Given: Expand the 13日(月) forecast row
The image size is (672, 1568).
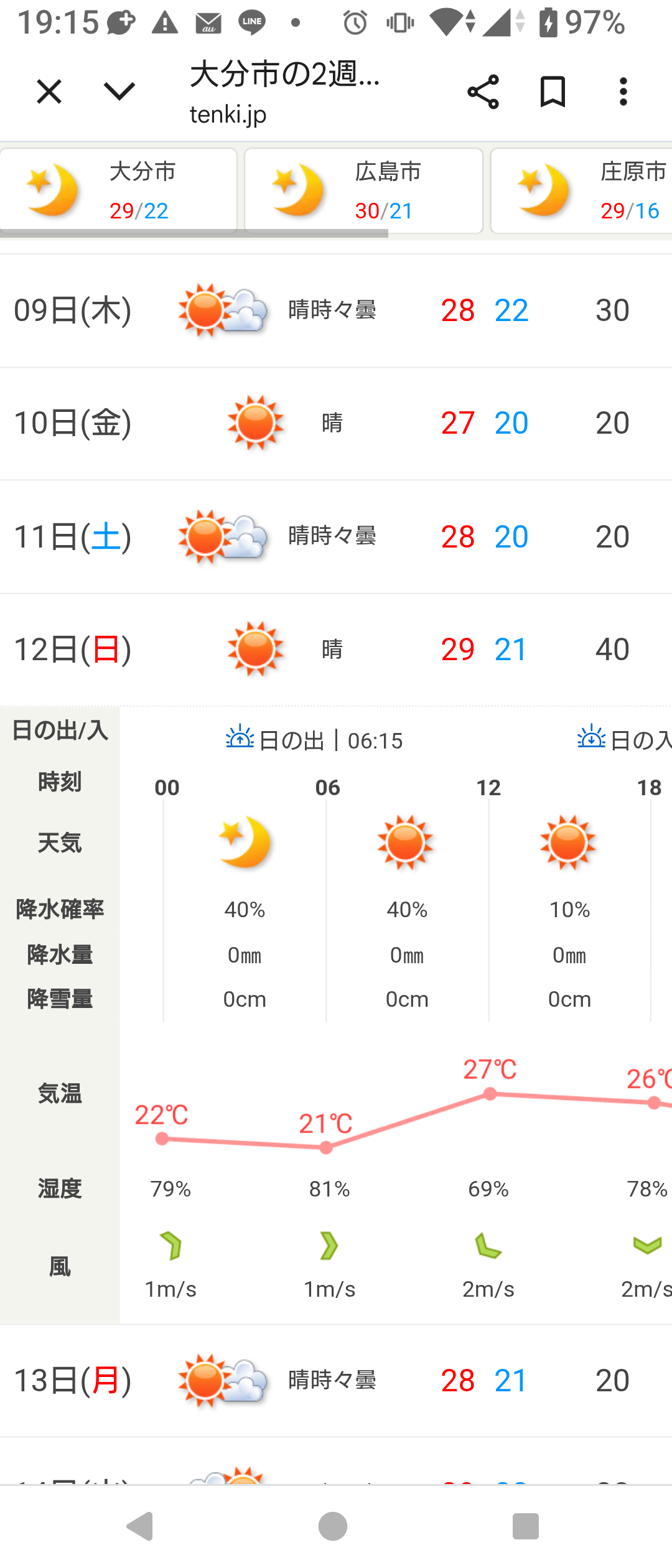Looking at the screenshot, I should [x=336, y=1380].
